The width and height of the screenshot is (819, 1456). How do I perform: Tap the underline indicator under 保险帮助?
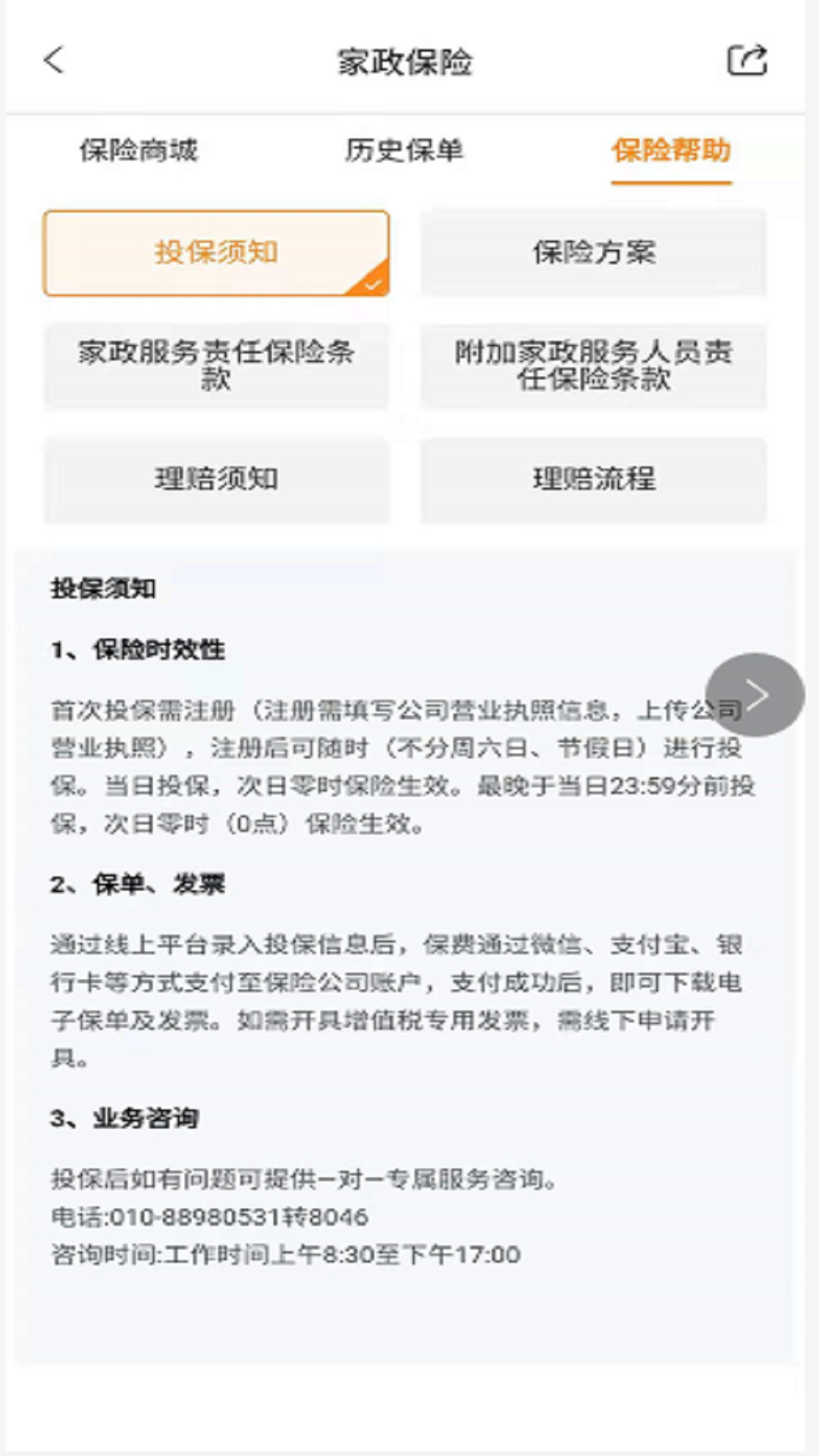[x=670, y=180]
